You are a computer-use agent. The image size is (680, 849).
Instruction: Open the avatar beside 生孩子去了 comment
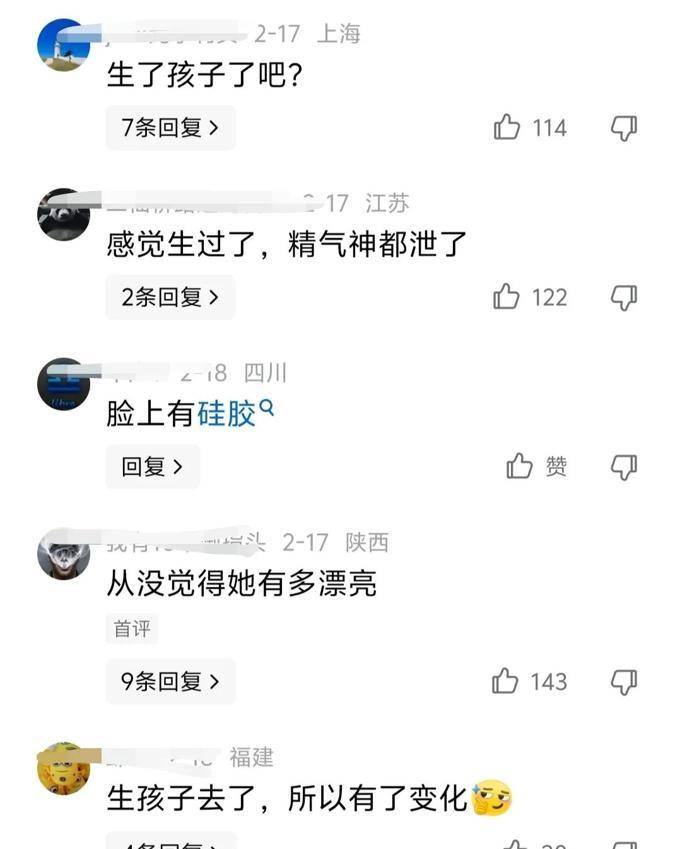pyautogui.click(x=64, y=769)
